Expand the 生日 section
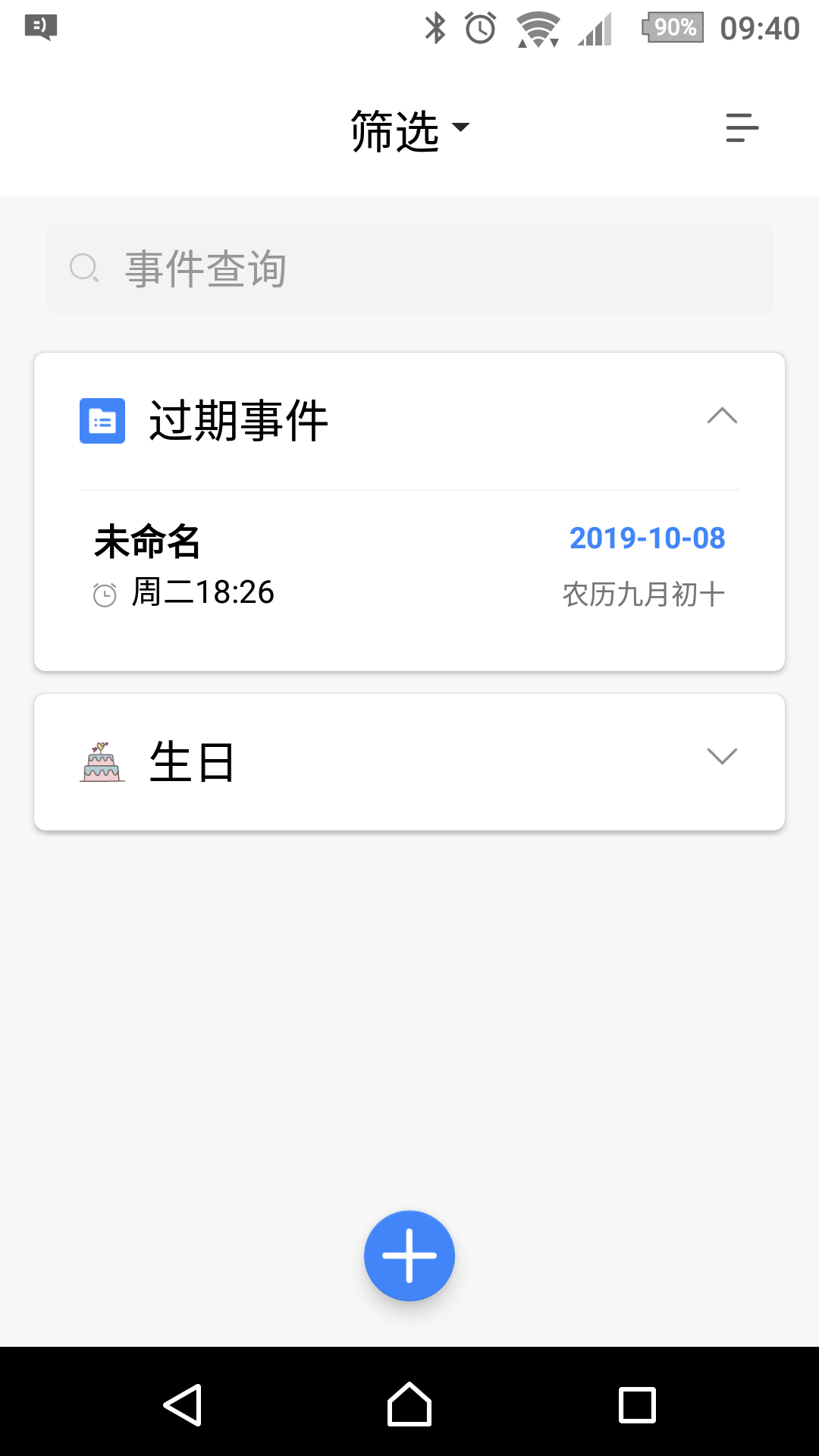 point(722,755)
